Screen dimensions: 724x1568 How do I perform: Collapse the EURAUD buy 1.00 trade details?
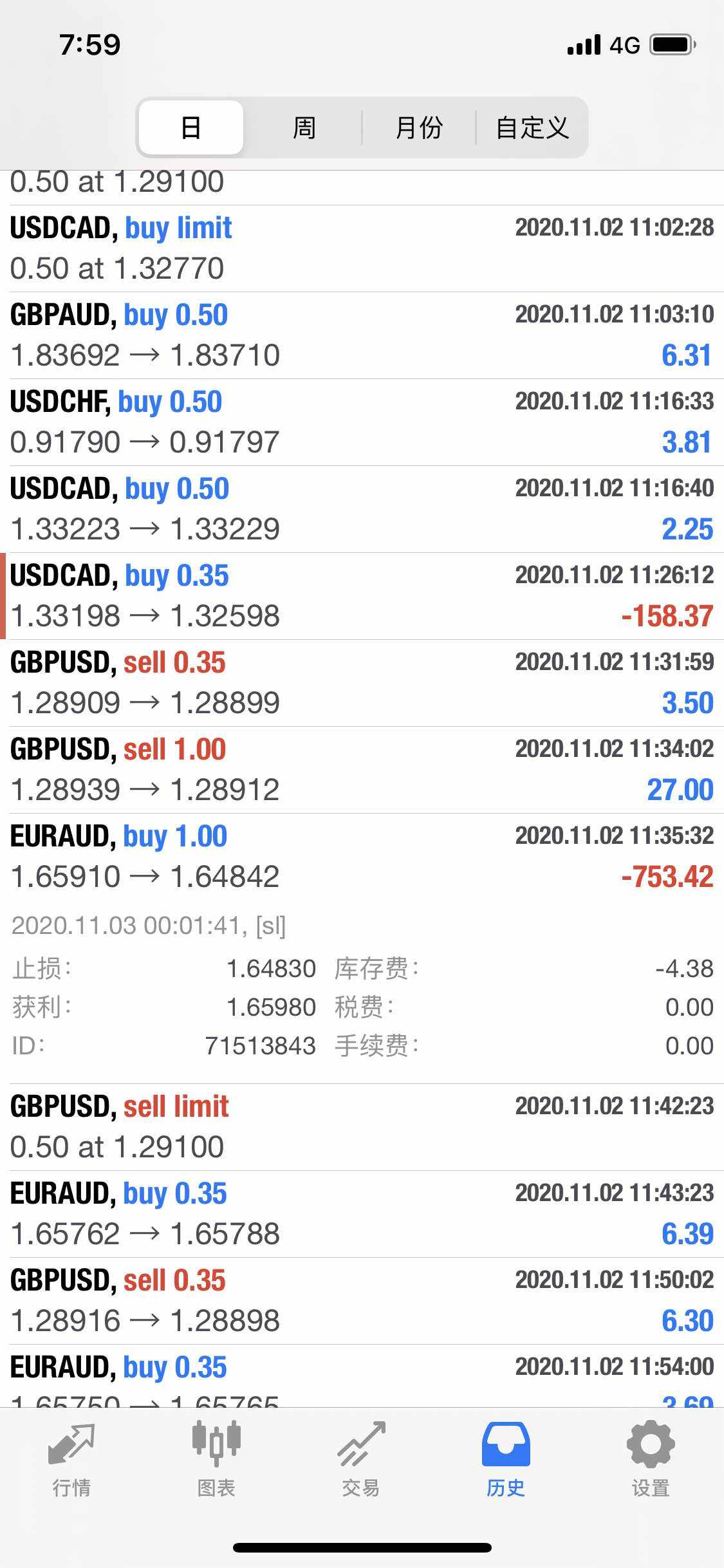coord(362,857)
